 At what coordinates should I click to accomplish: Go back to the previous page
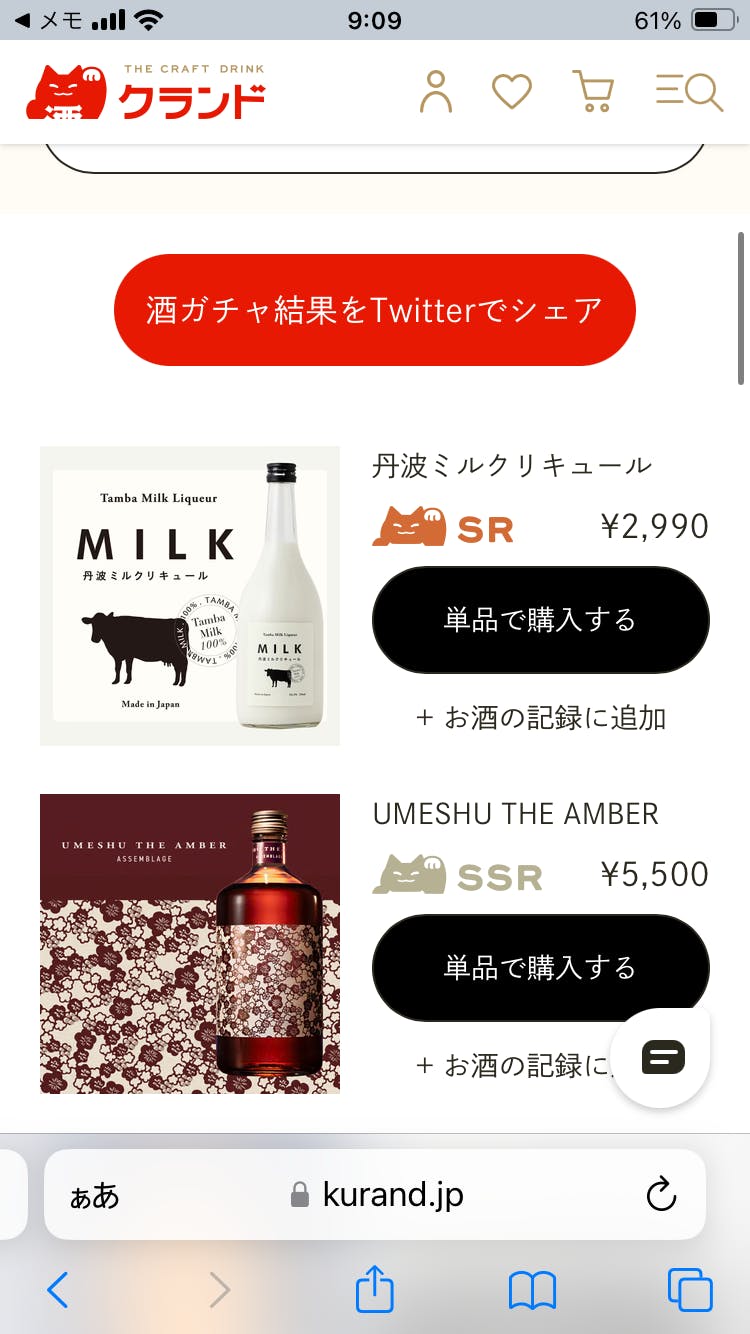(58, 1290)
